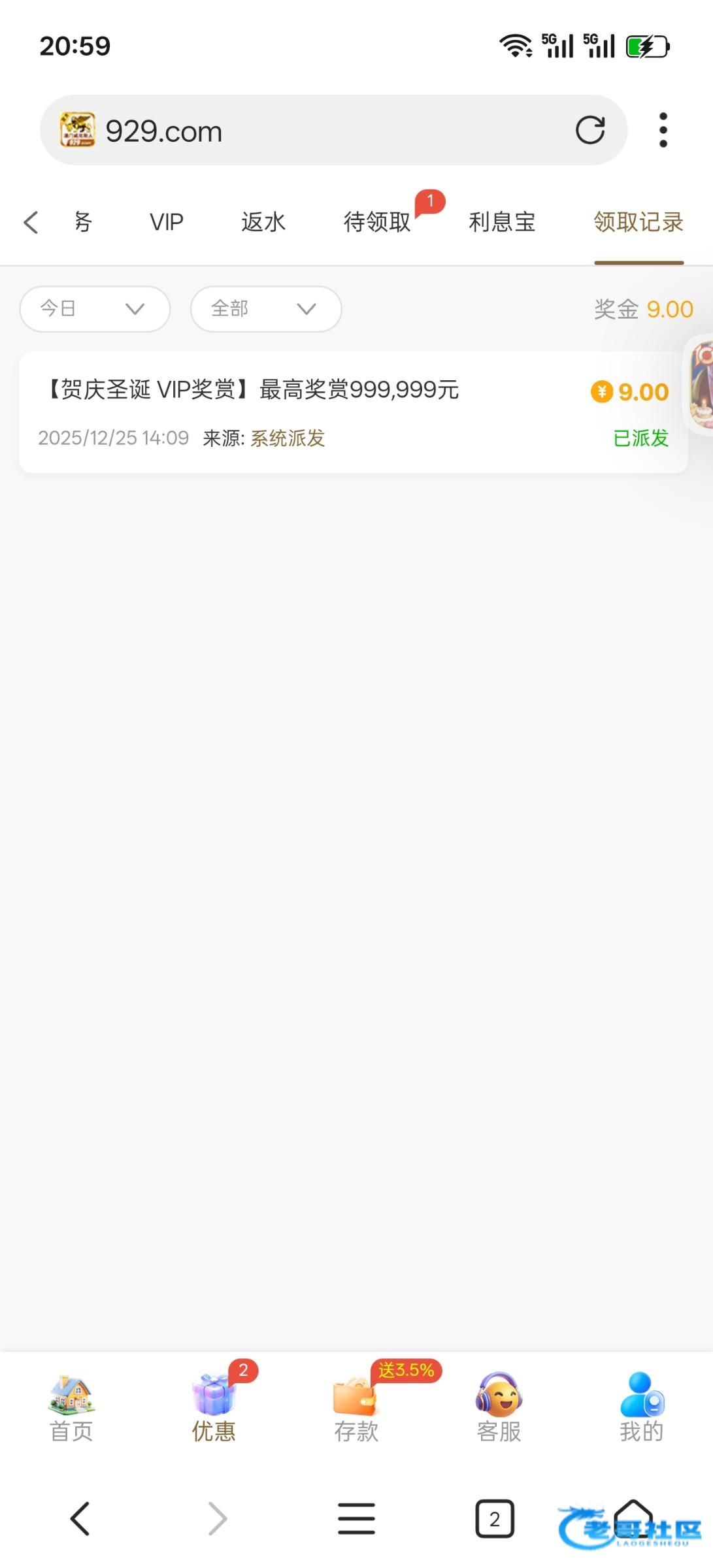The height and width of the screenshot is (1568, 713).
Task: Go to 首页 in bottom navigation
Action: pos(71,1406)
